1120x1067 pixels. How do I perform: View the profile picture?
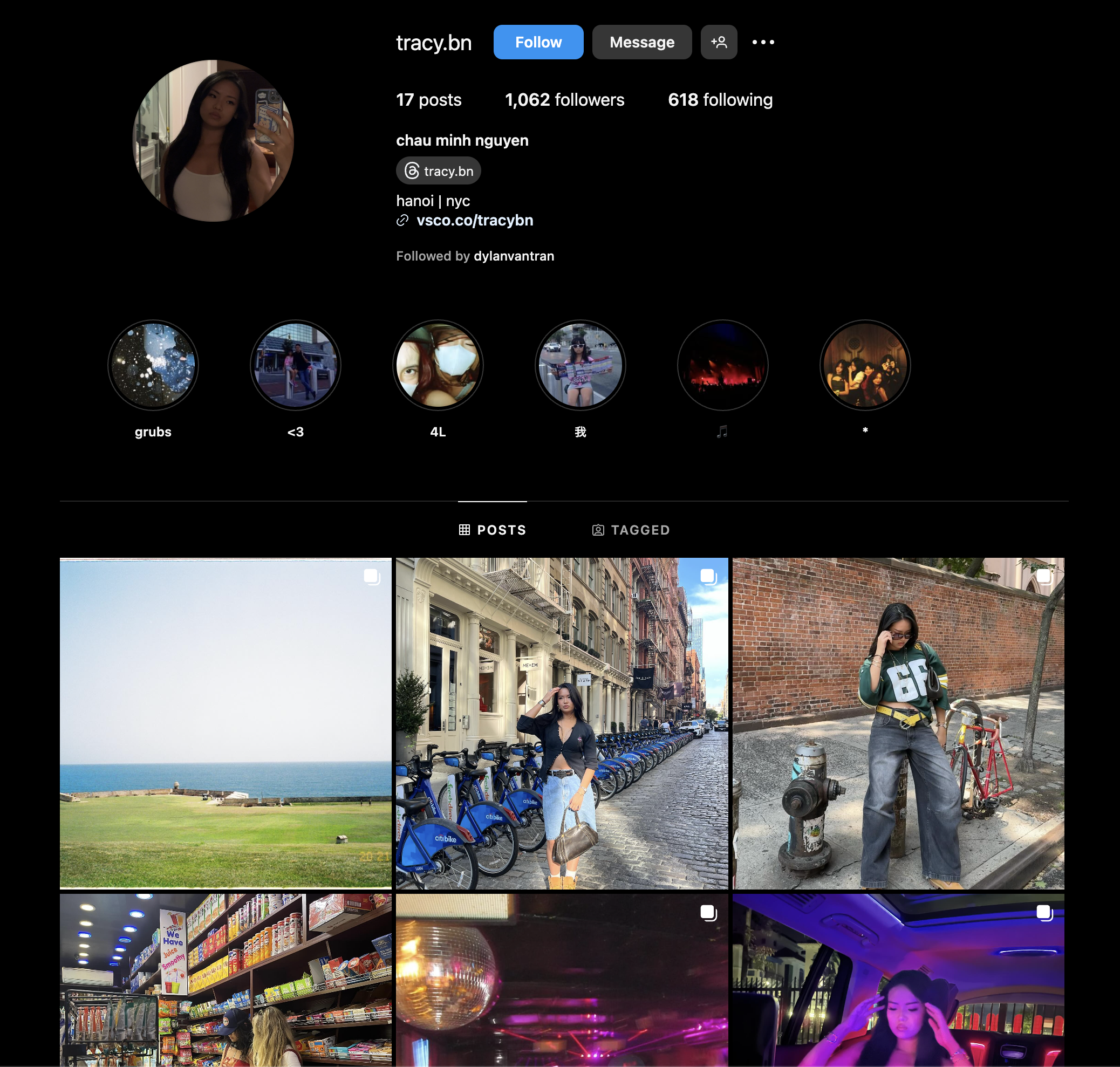coord(213,140)
